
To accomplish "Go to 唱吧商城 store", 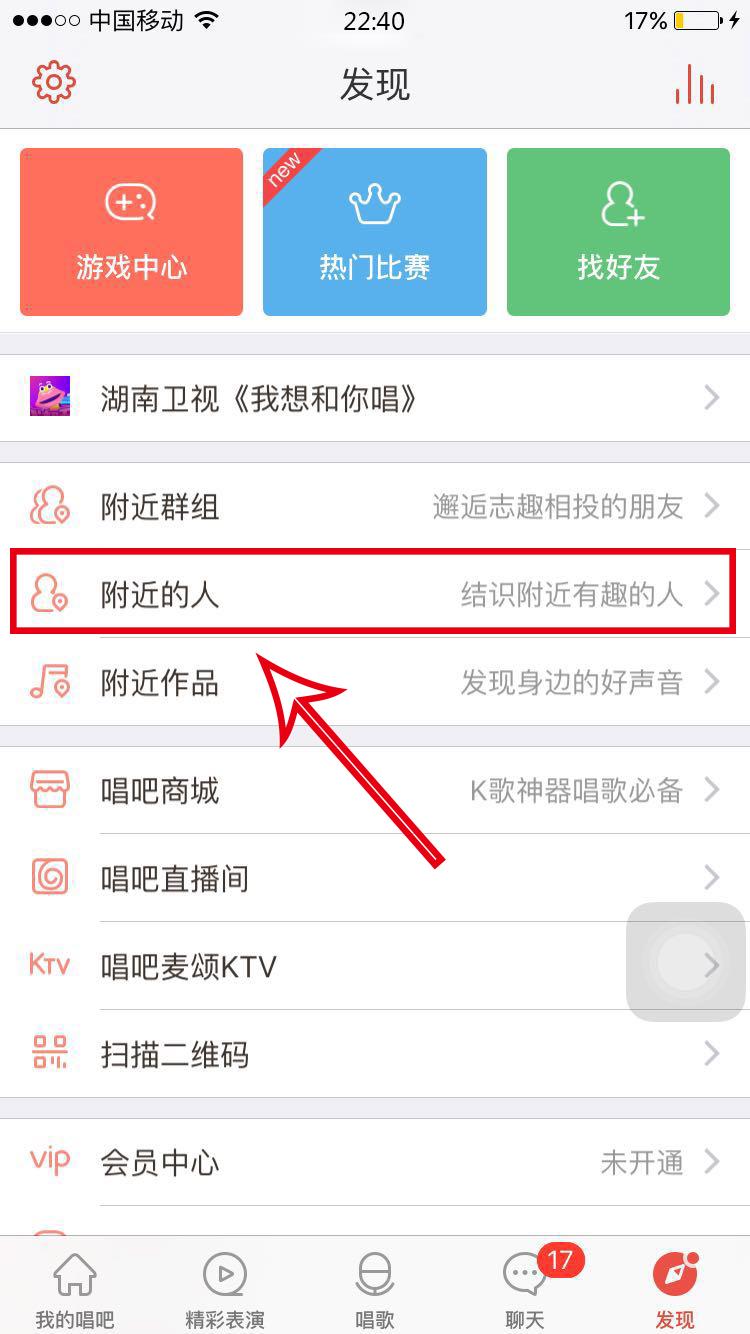I will pos(375,790).
